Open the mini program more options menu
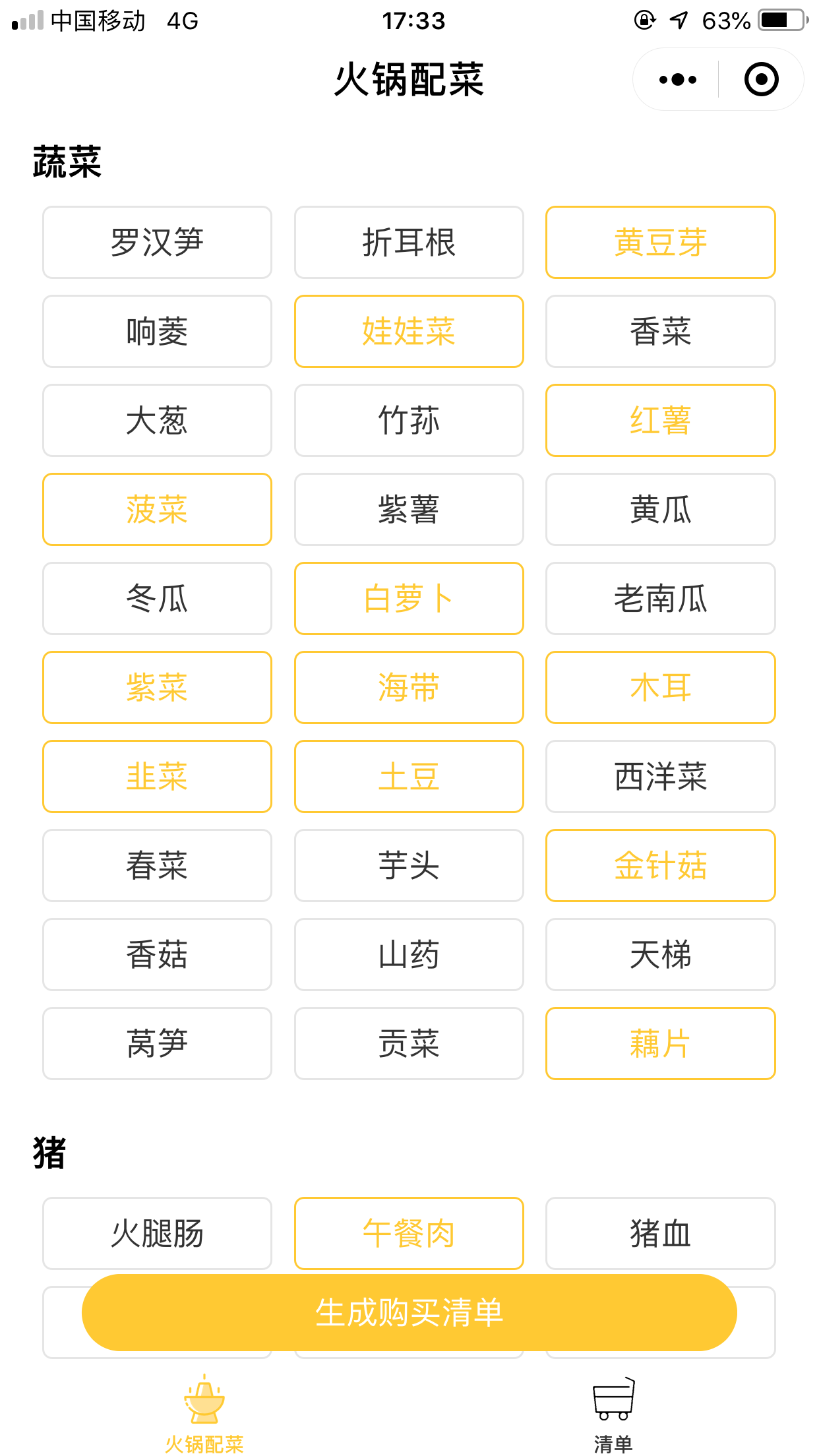 pos(677,80)
